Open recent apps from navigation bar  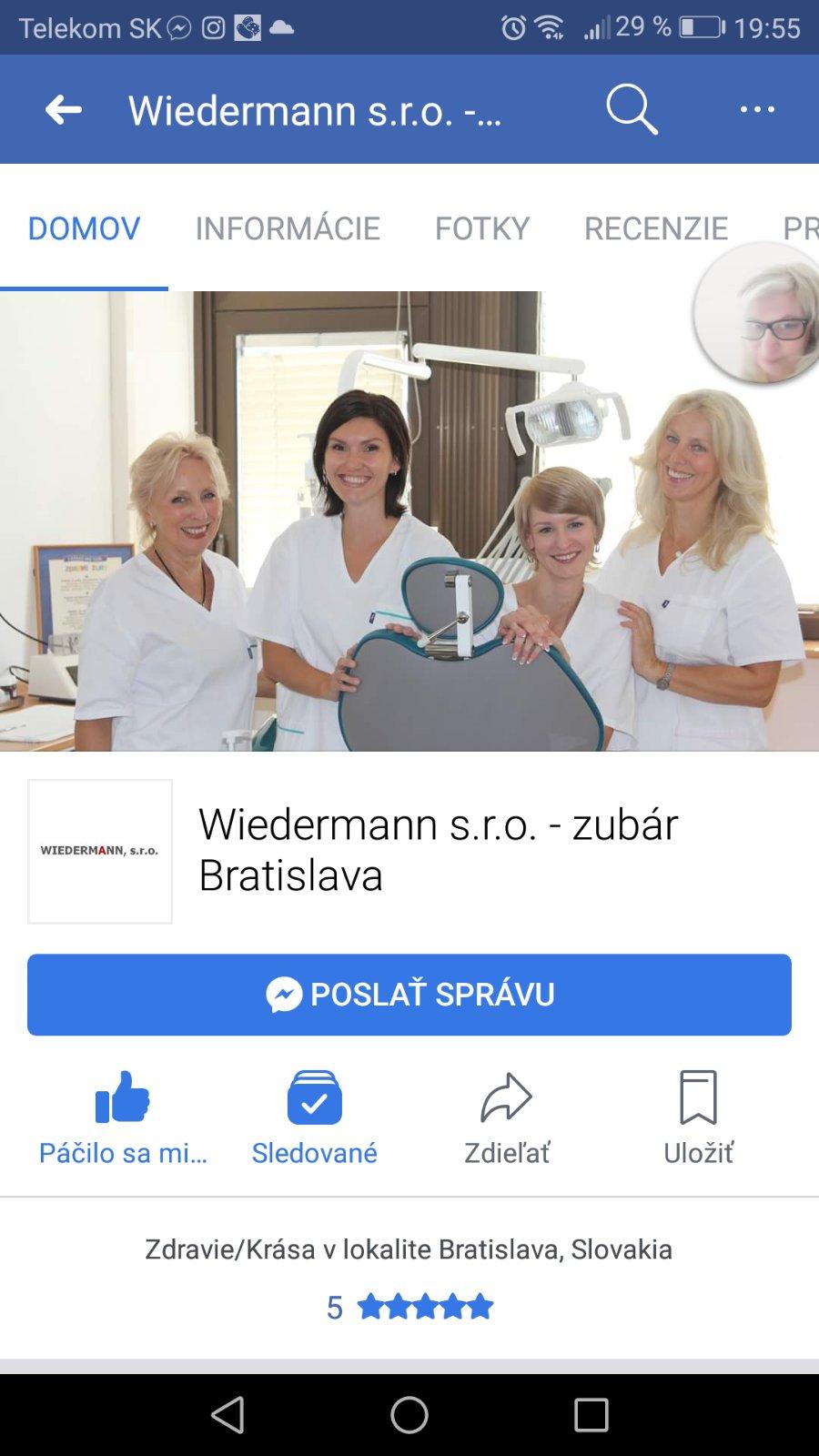[x=591, y=1415]
